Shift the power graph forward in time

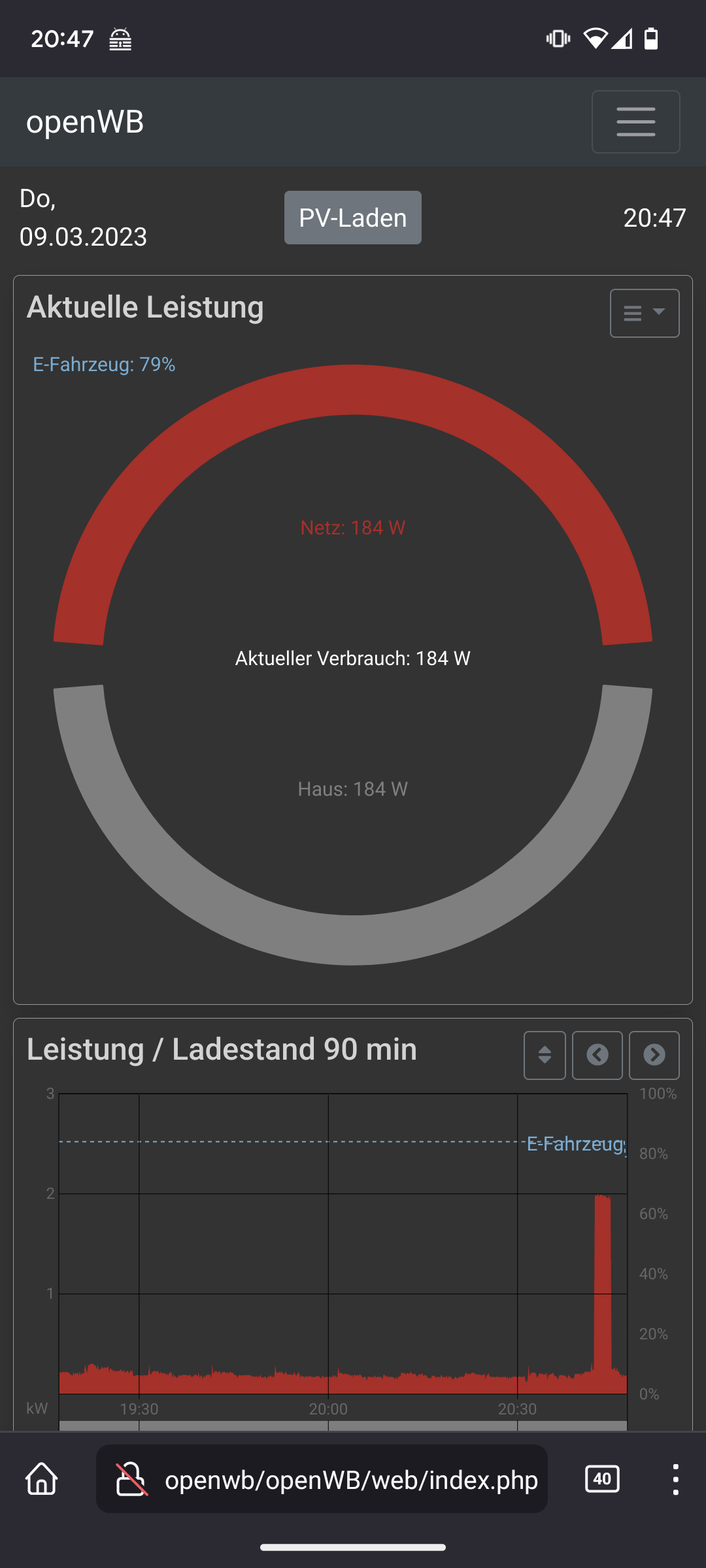pos(654,1055)
